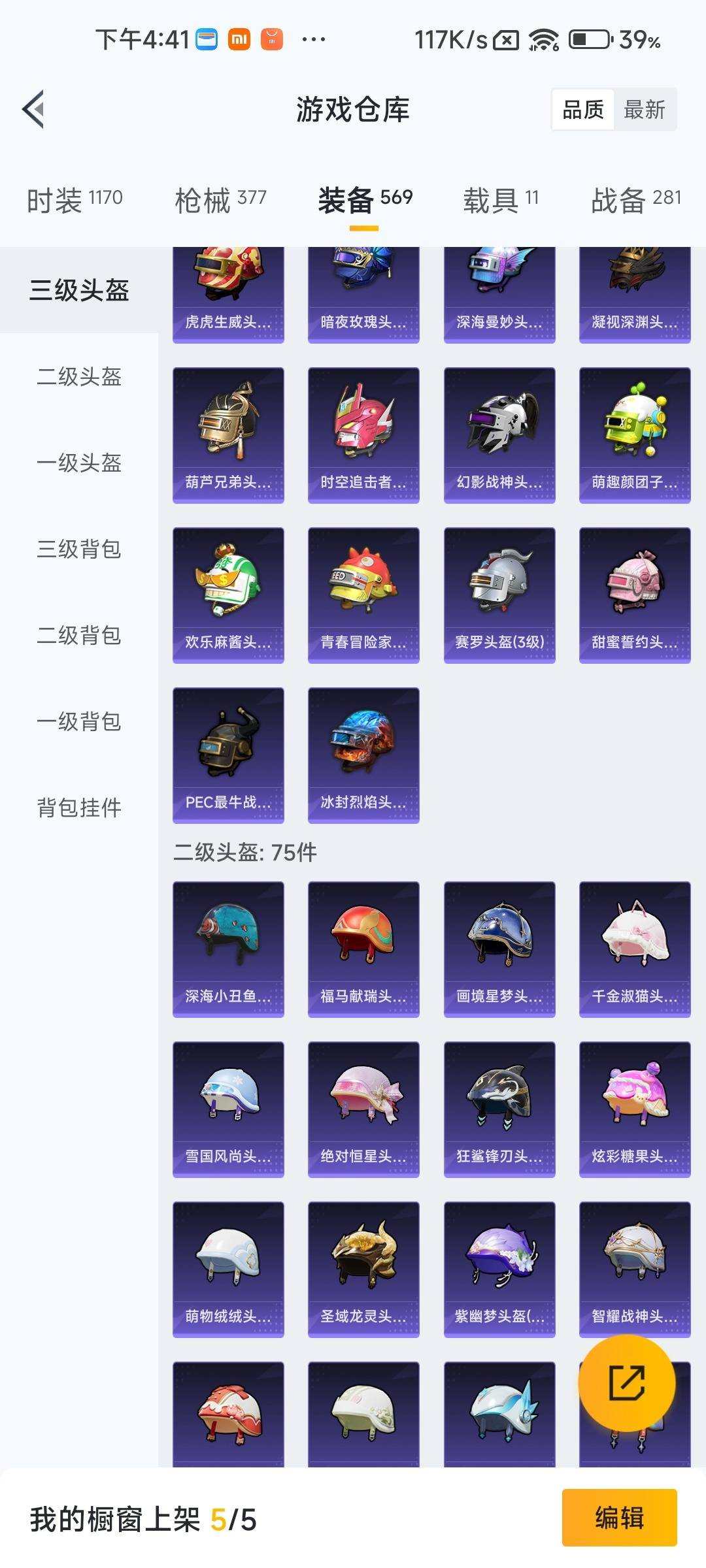Switch sorting to 最新
Screen dimensions: 706x1568
(x=645, y=110)
